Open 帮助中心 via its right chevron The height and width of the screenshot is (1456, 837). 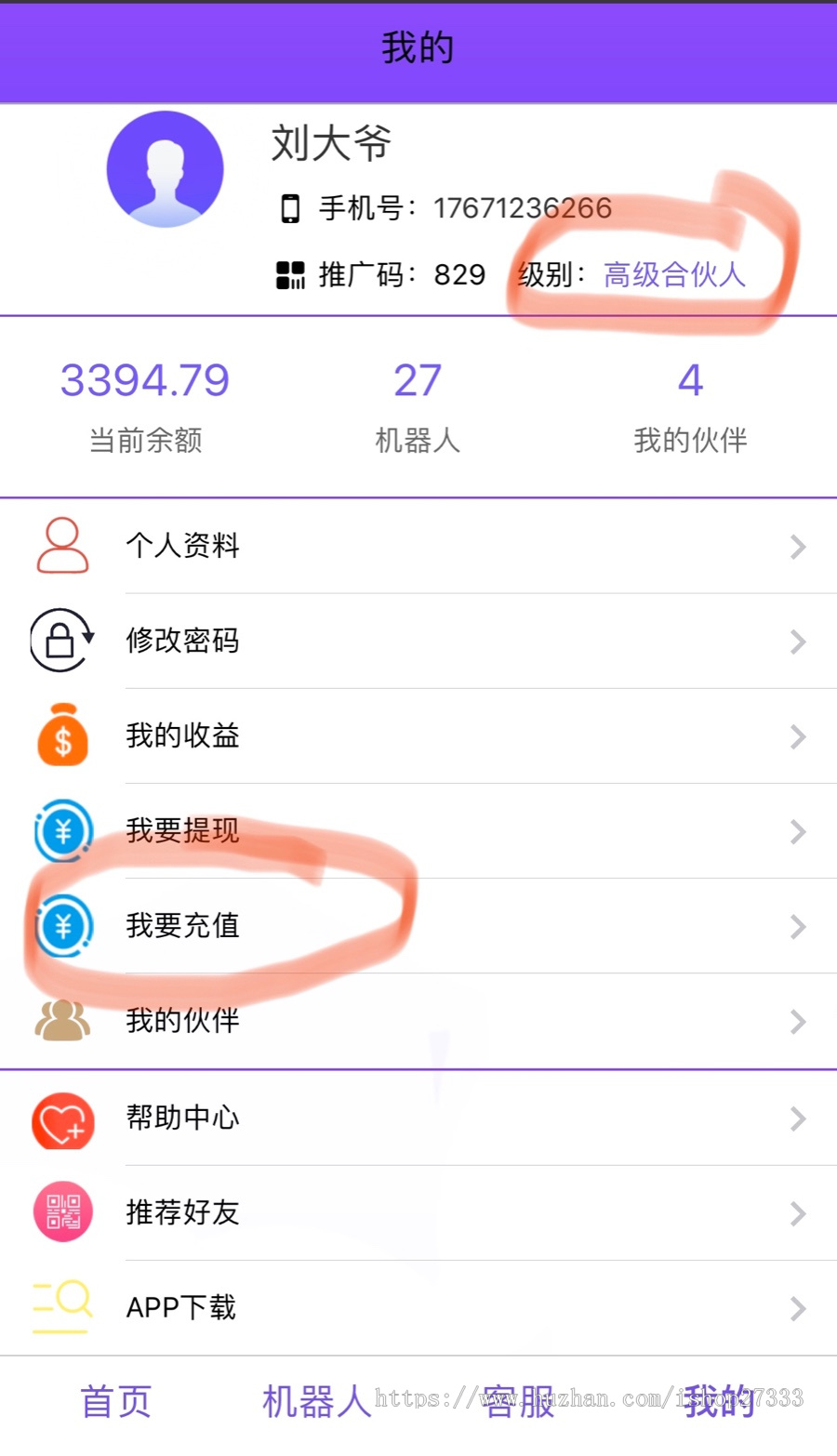tap(798, 1119)
